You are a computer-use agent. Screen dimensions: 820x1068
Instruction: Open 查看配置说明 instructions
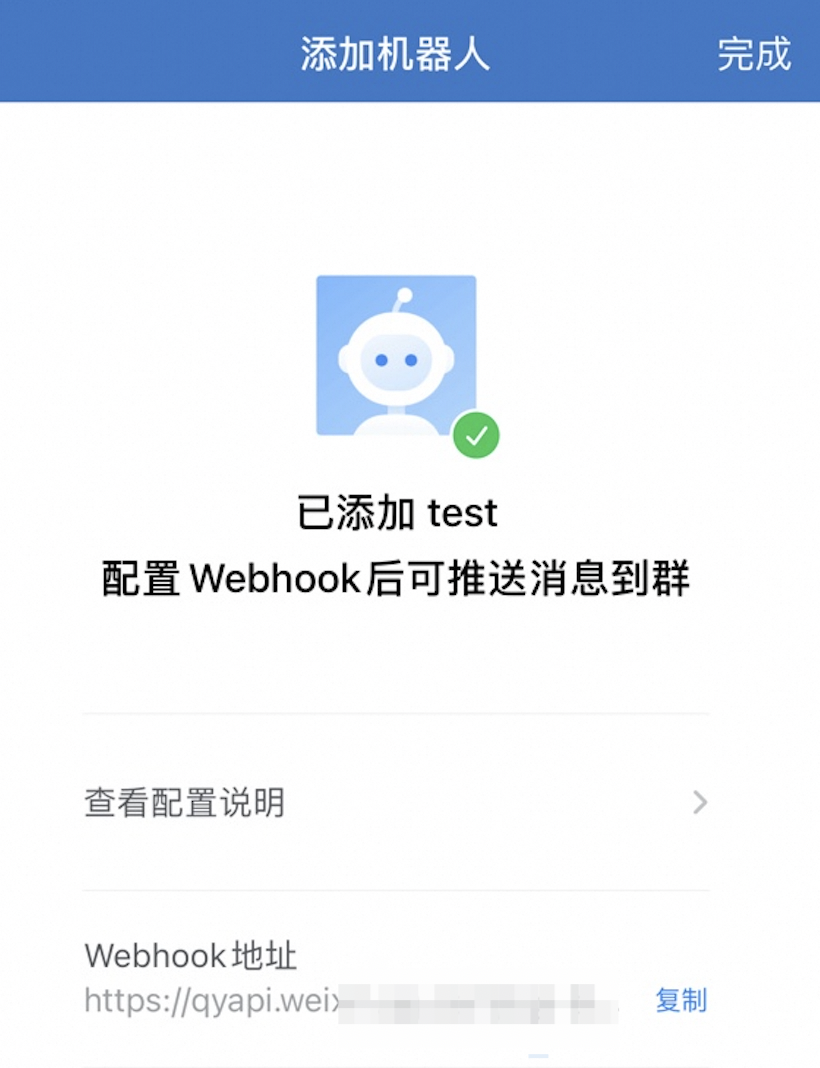pyautogui.click(x=185, y=802)
